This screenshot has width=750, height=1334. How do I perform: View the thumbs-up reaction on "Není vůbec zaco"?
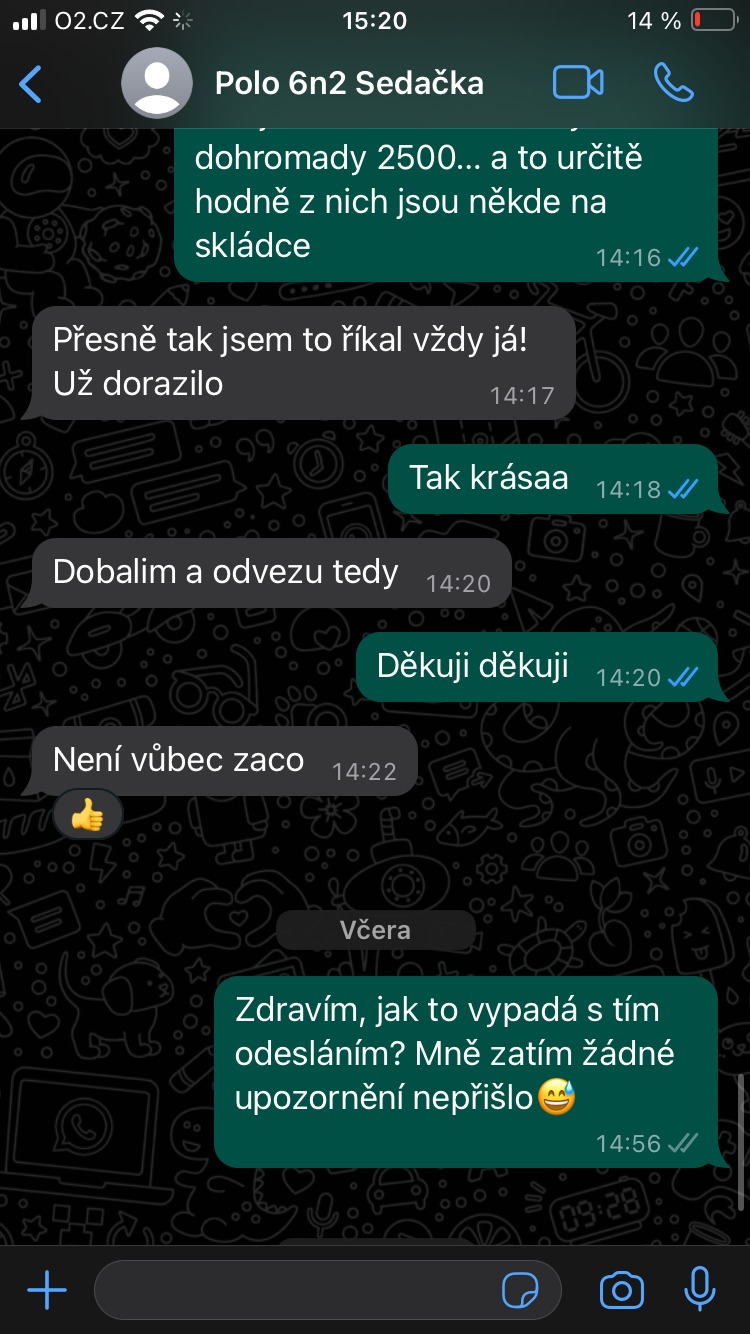88,817
